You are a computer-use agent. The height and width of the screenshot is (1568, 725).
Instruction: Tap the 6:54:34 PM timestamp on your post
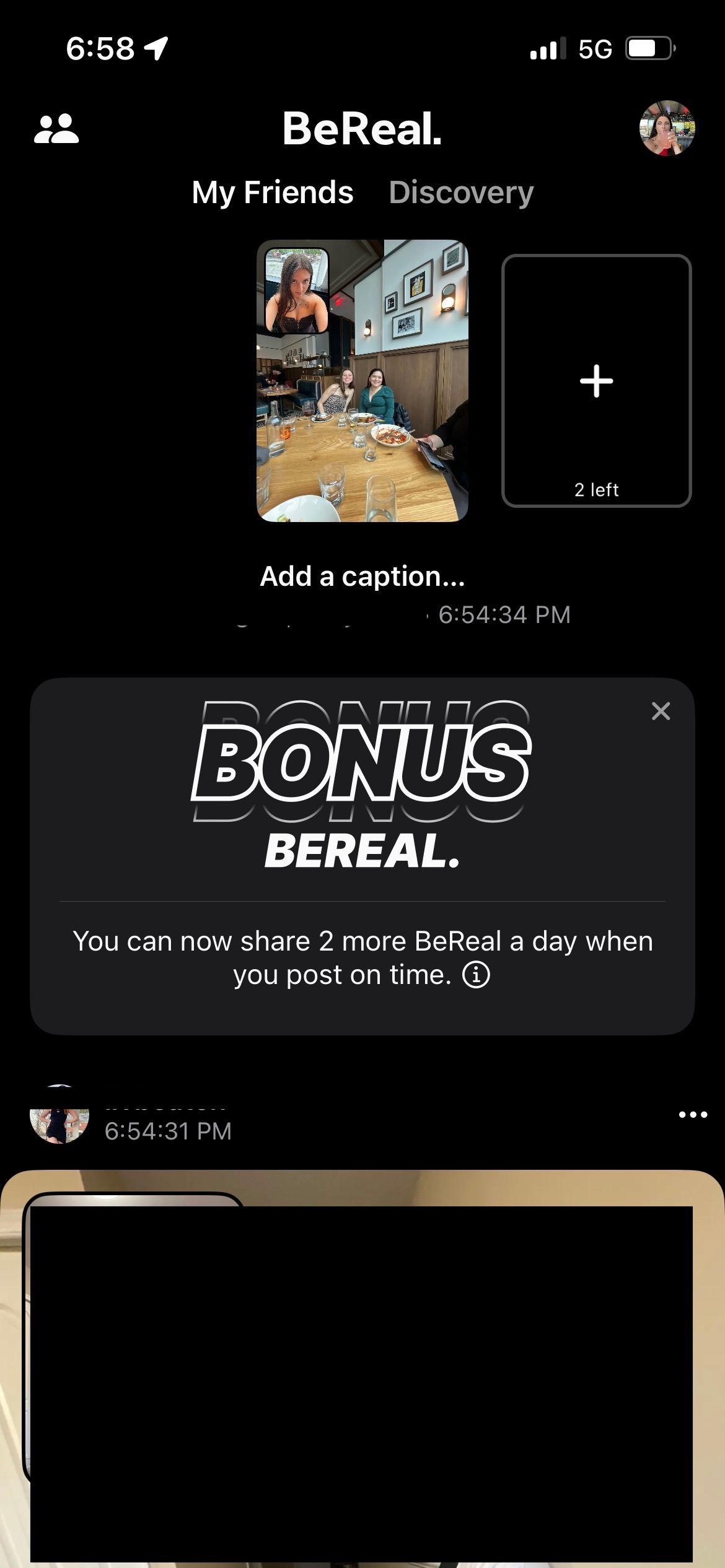505,614
